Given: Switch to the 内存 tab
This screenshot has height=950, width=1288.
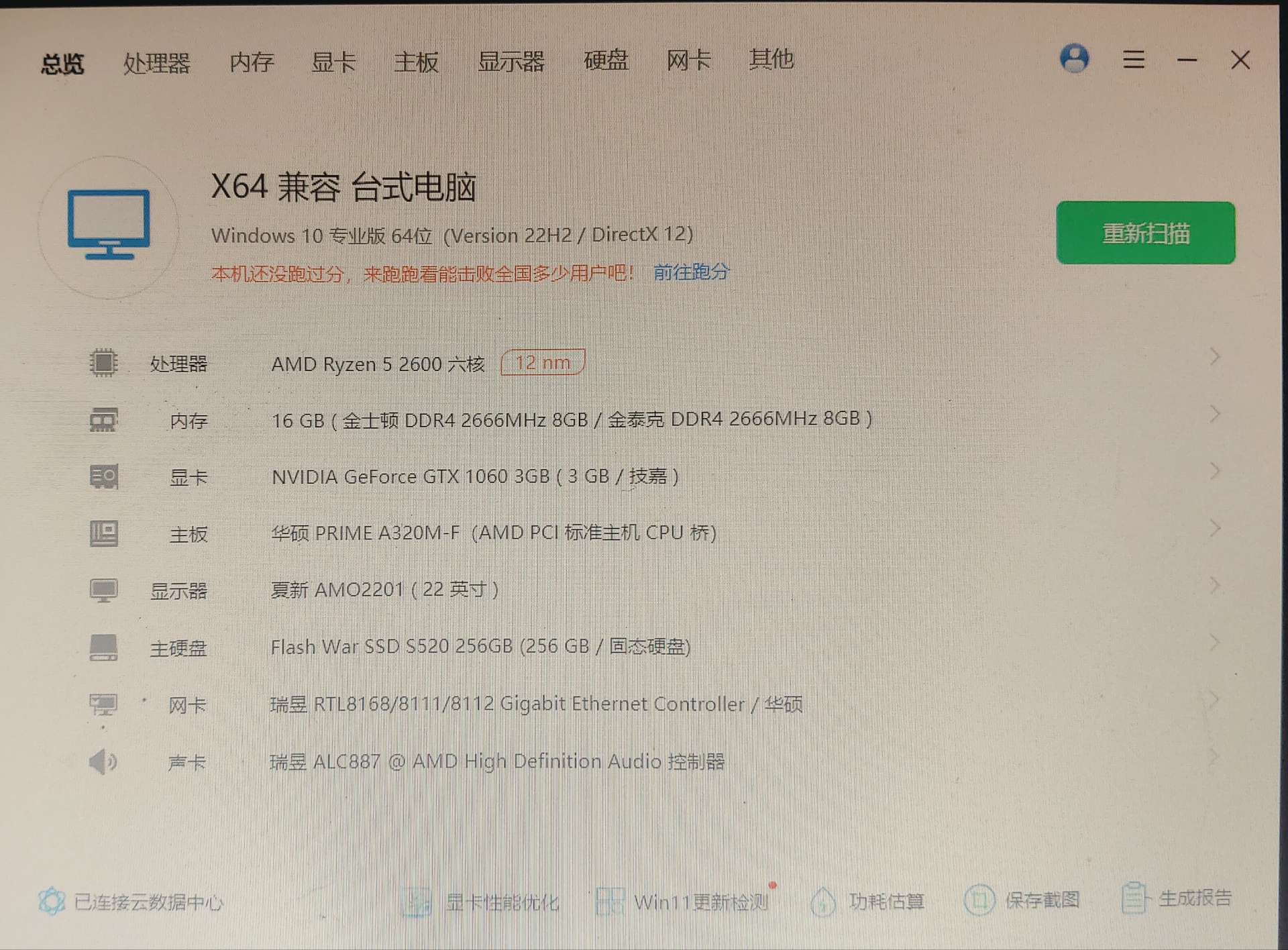Looking at the screenshot, I should pyautogui.click(x=252, y=62).
